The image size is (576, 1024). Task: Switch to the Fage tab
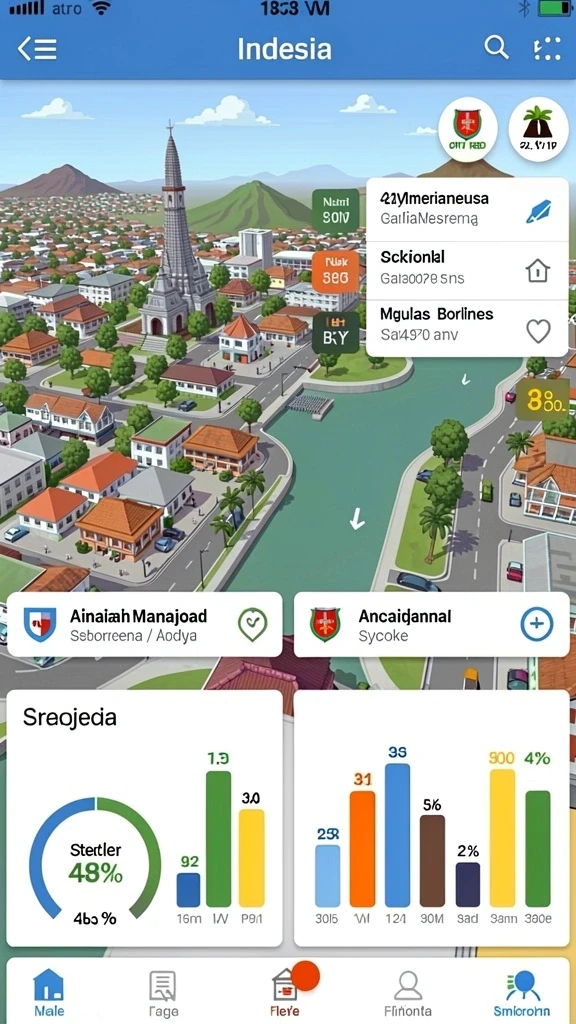[163, 993]
